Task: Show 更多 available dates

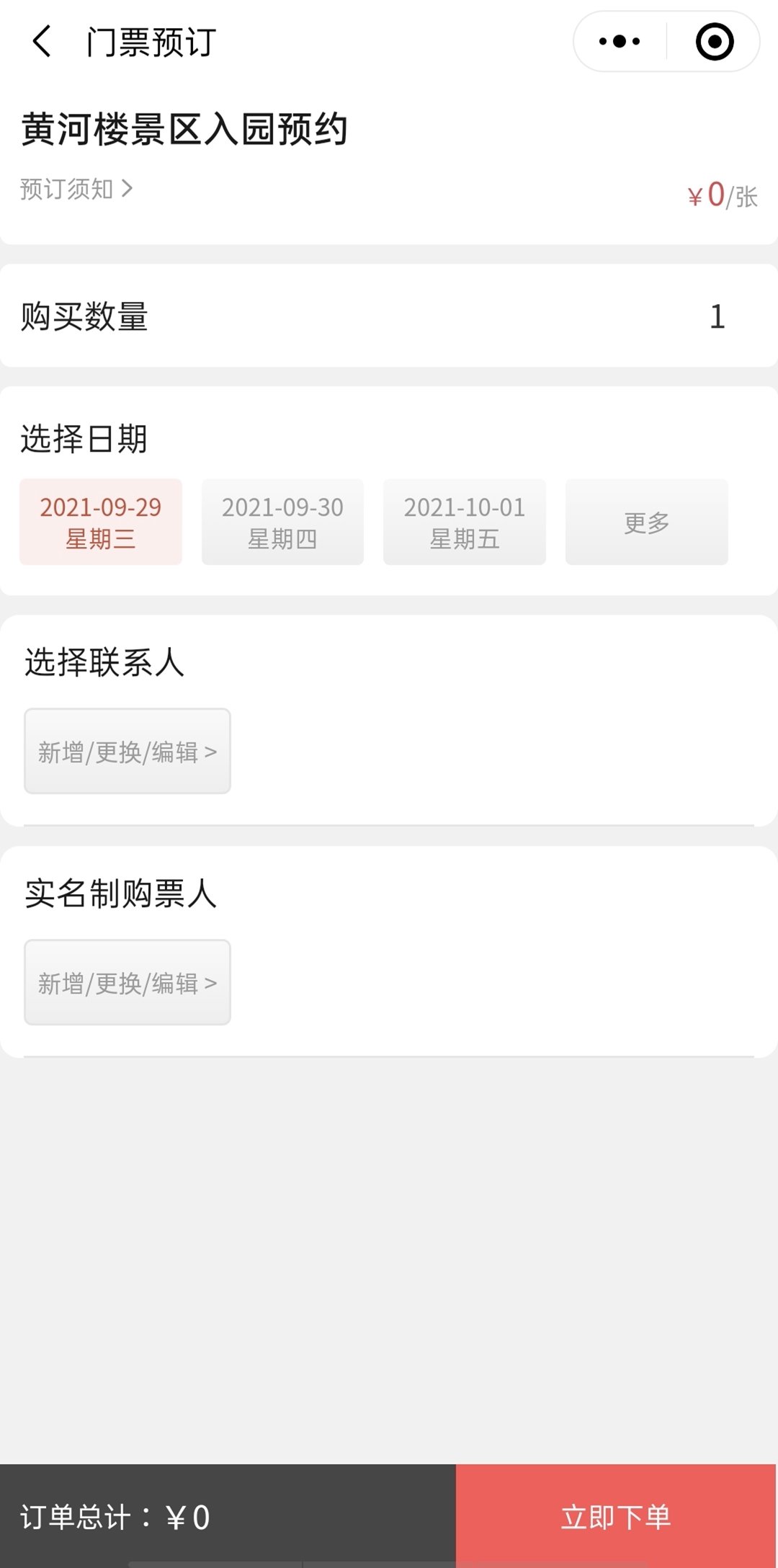Action: (x=646, y=522)
